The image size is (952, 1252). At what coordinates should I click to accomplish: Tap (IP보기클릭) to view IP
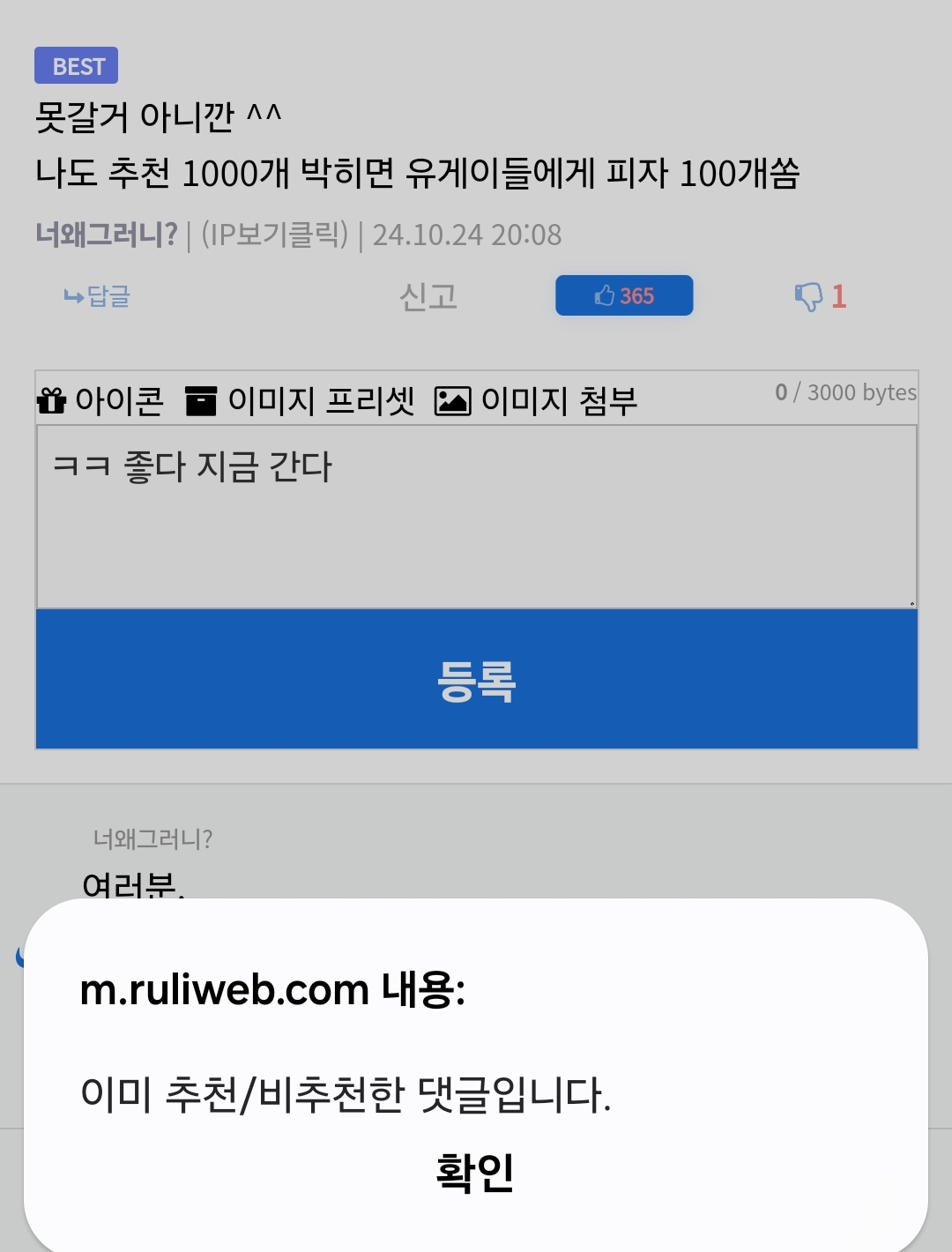point(274,235)
